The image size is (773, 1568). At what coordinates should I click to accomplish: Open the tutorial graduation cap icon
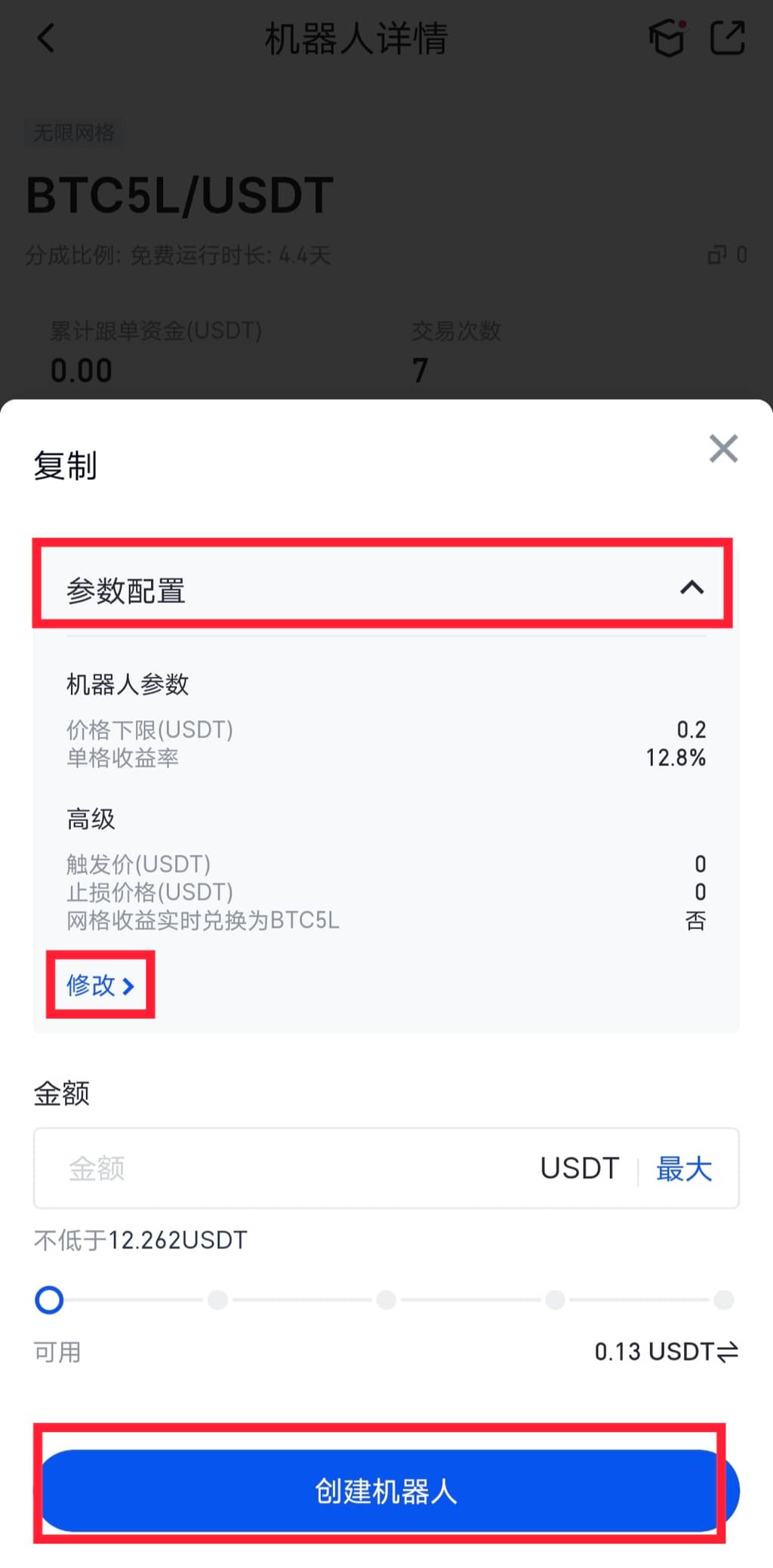[667, 38]
